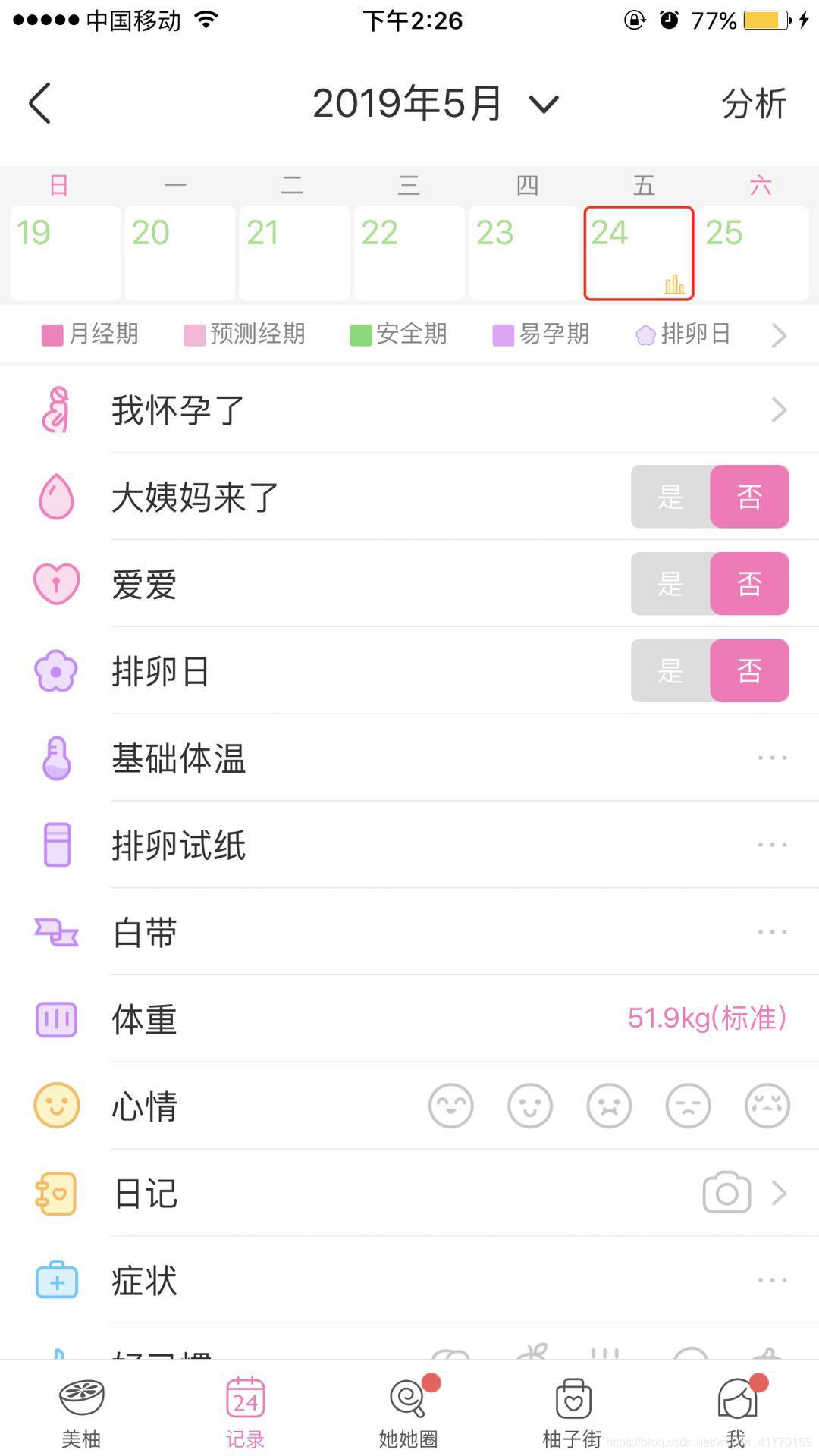Add a photo to 日记
819x1456 pixels.
(x=726, y=1193)
